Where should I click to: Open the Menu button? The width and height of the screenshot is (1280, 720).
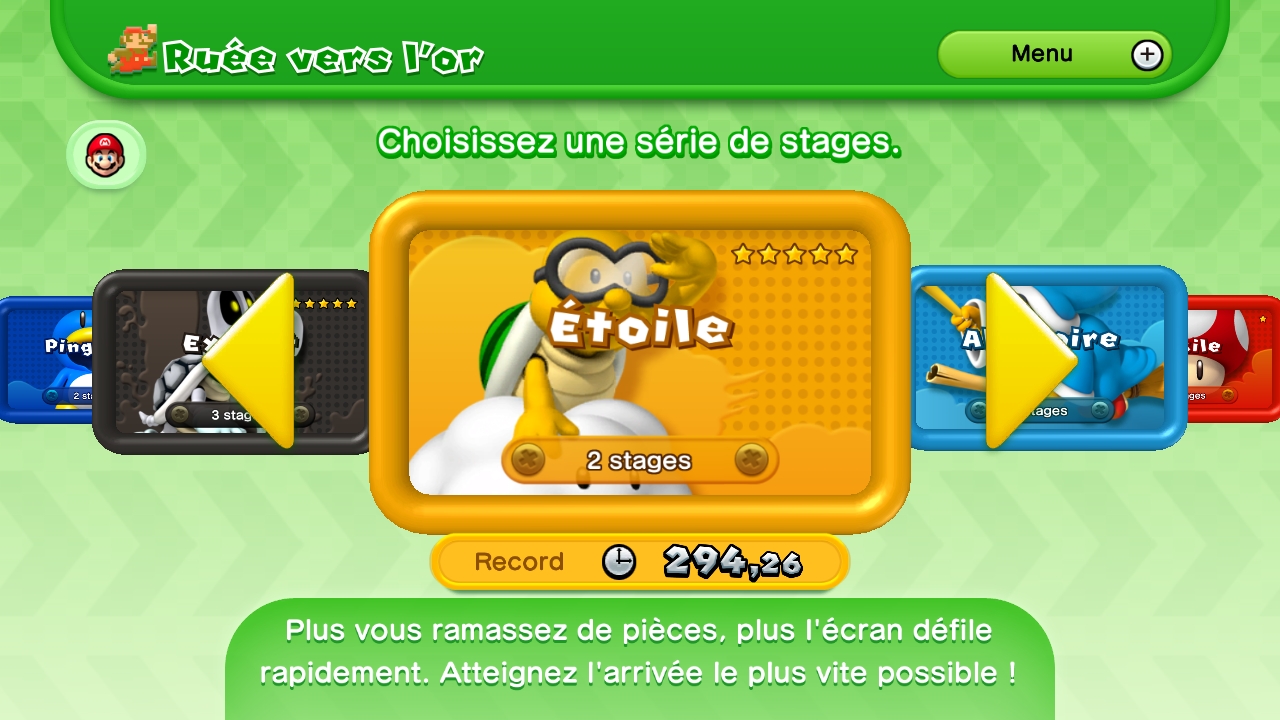(1054, 54)
